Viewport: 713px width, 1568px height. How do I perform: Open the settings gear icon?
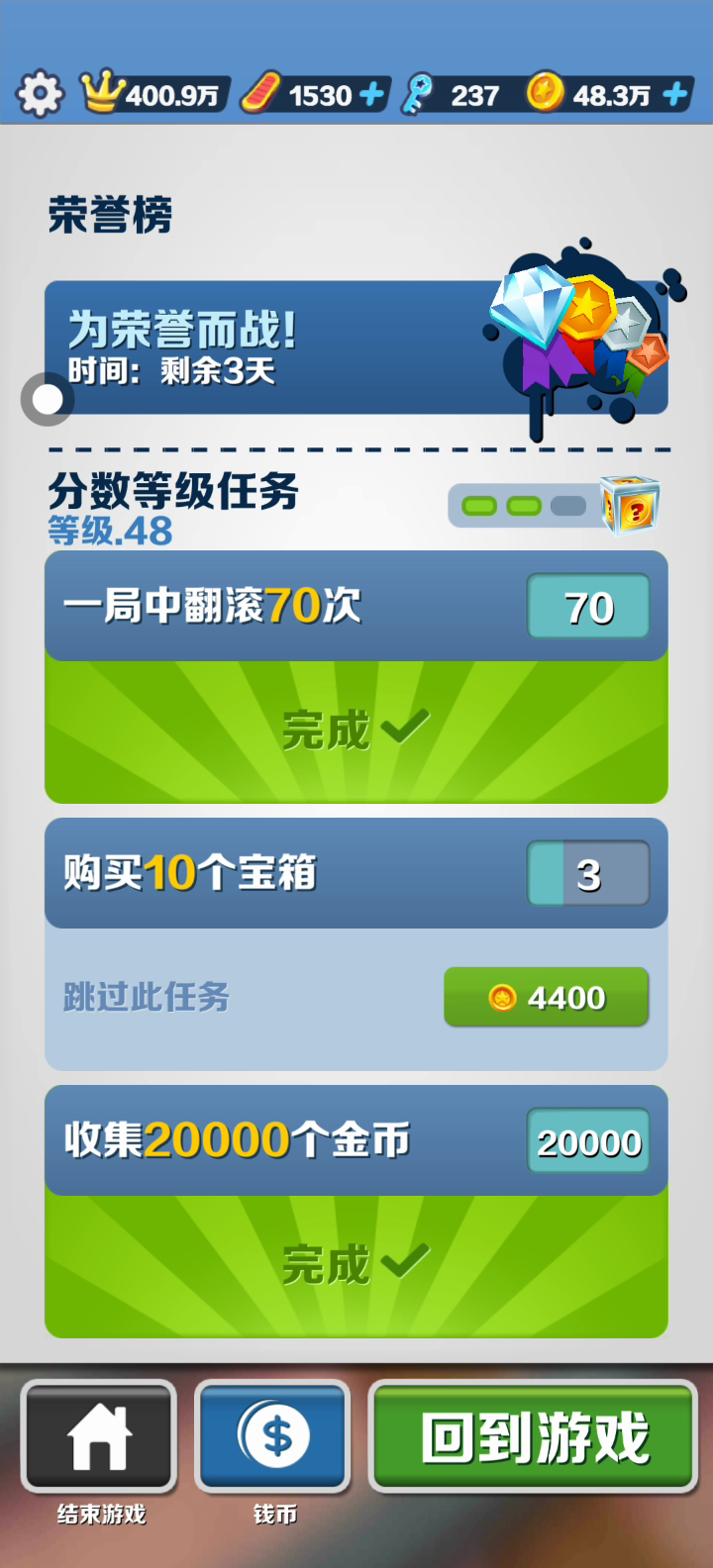(x=40, y=94)
